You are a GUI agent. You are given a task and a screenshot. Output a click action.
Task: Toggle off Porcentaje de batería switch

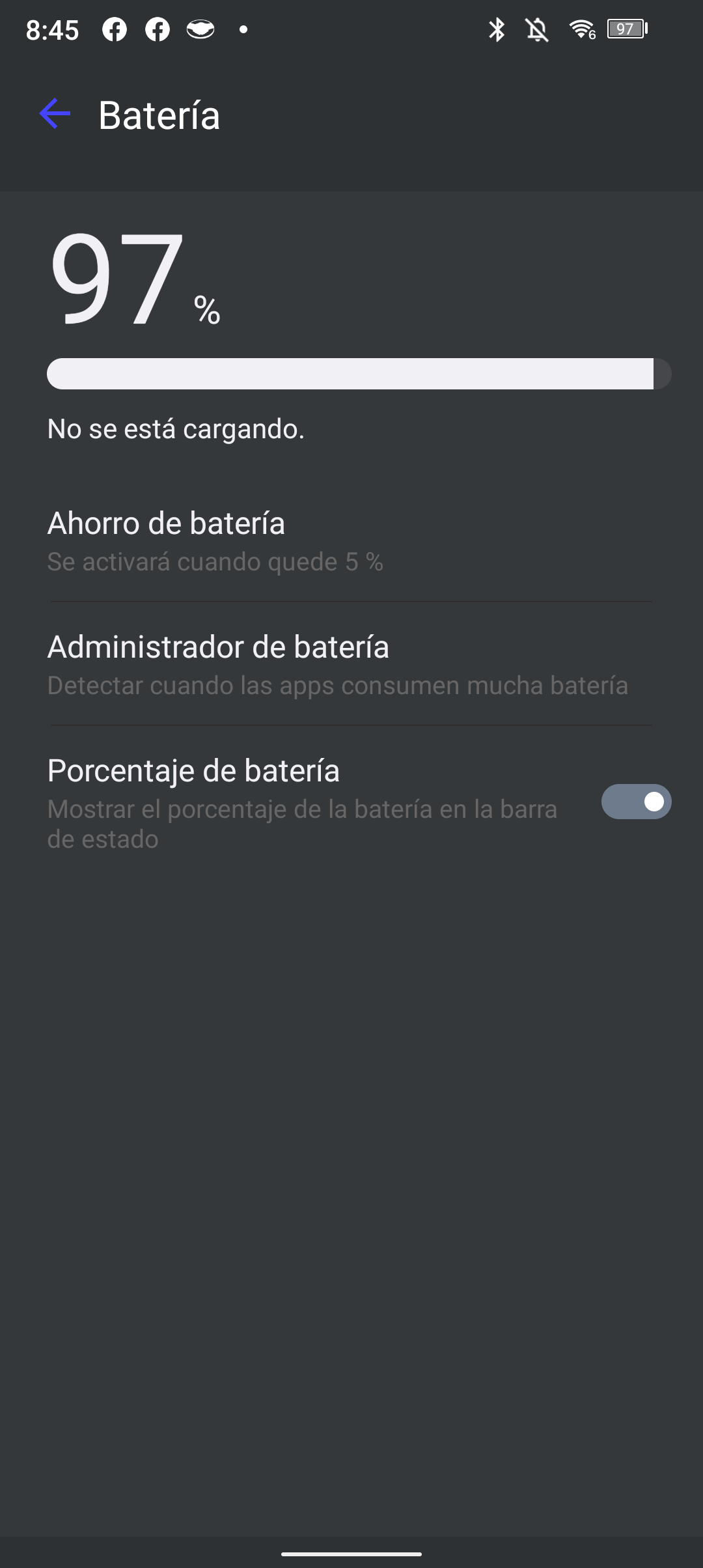pos(636,802)
